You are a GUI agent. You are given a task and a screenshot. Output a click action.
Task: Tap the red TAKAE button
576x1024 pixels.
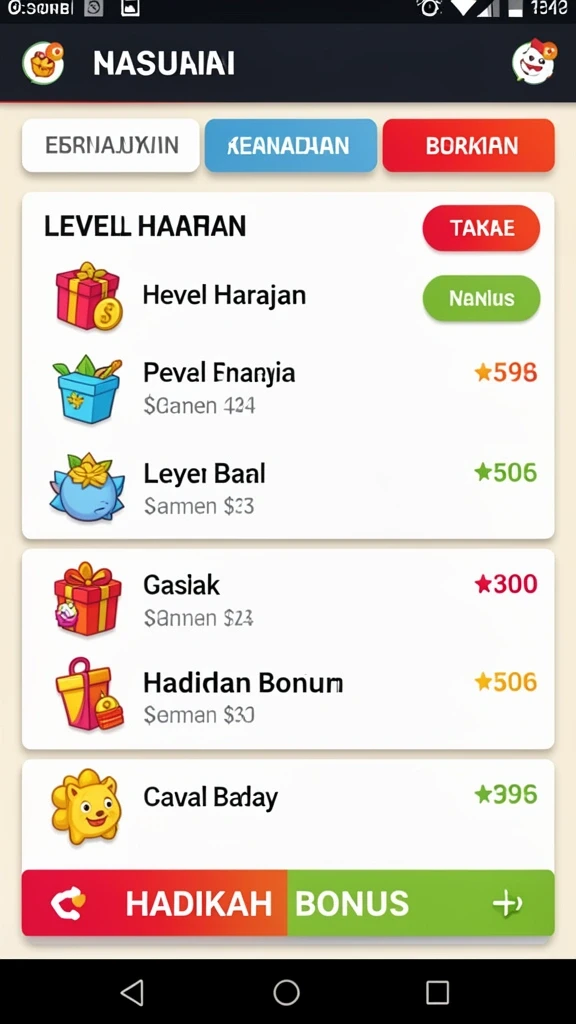[481, 228]
